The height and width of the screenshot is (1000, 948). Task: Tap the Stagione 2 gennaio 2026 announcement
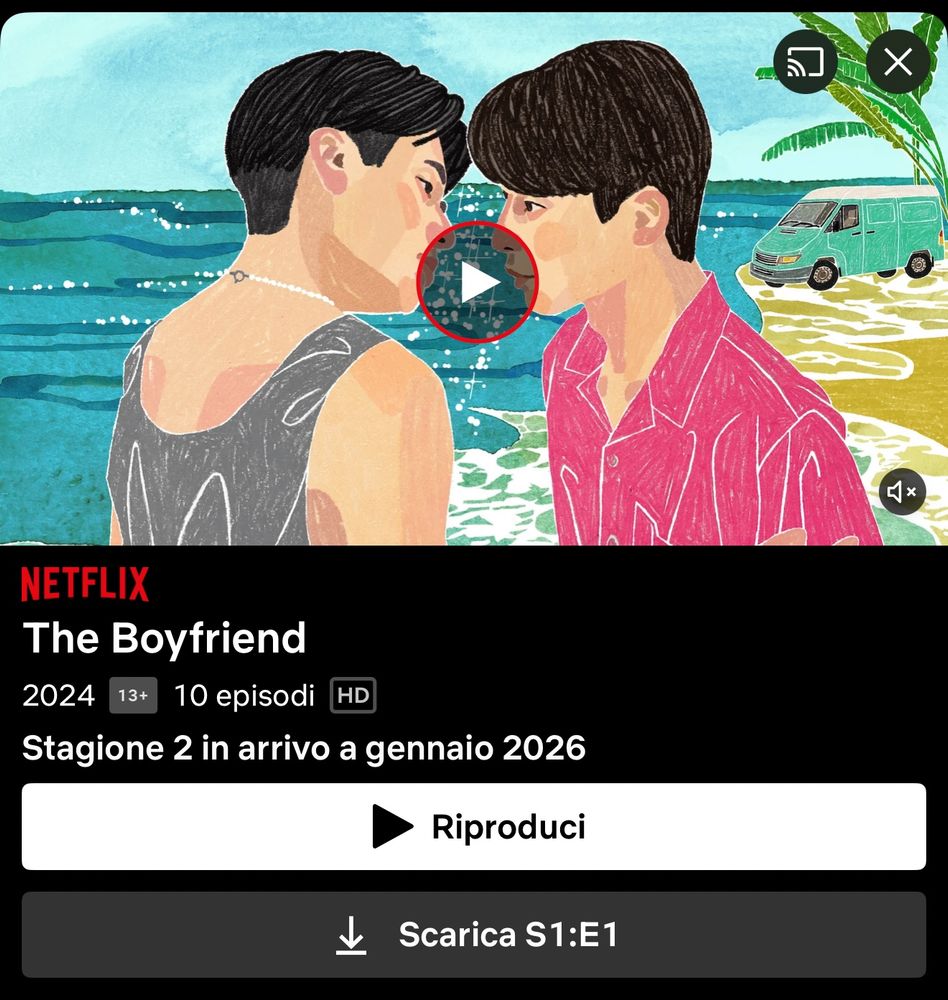(x=304, y=748)
